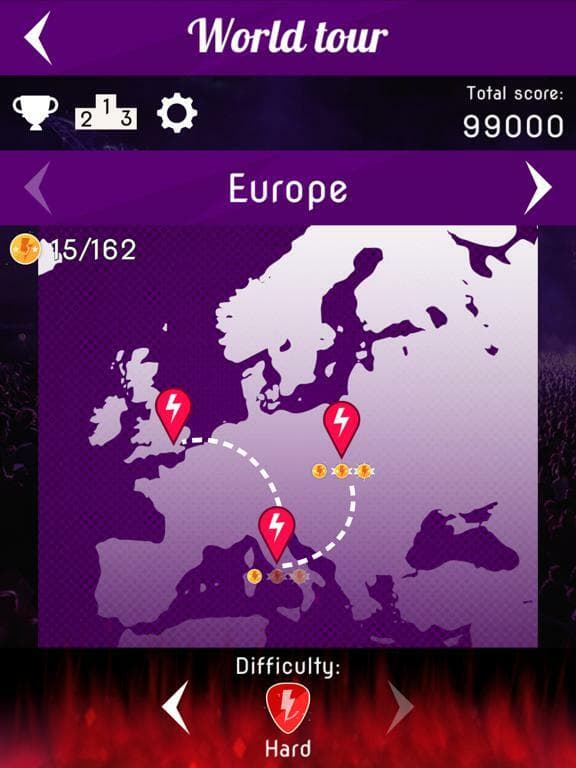
Task: Open the settings gear
Action: click(177, 113)
